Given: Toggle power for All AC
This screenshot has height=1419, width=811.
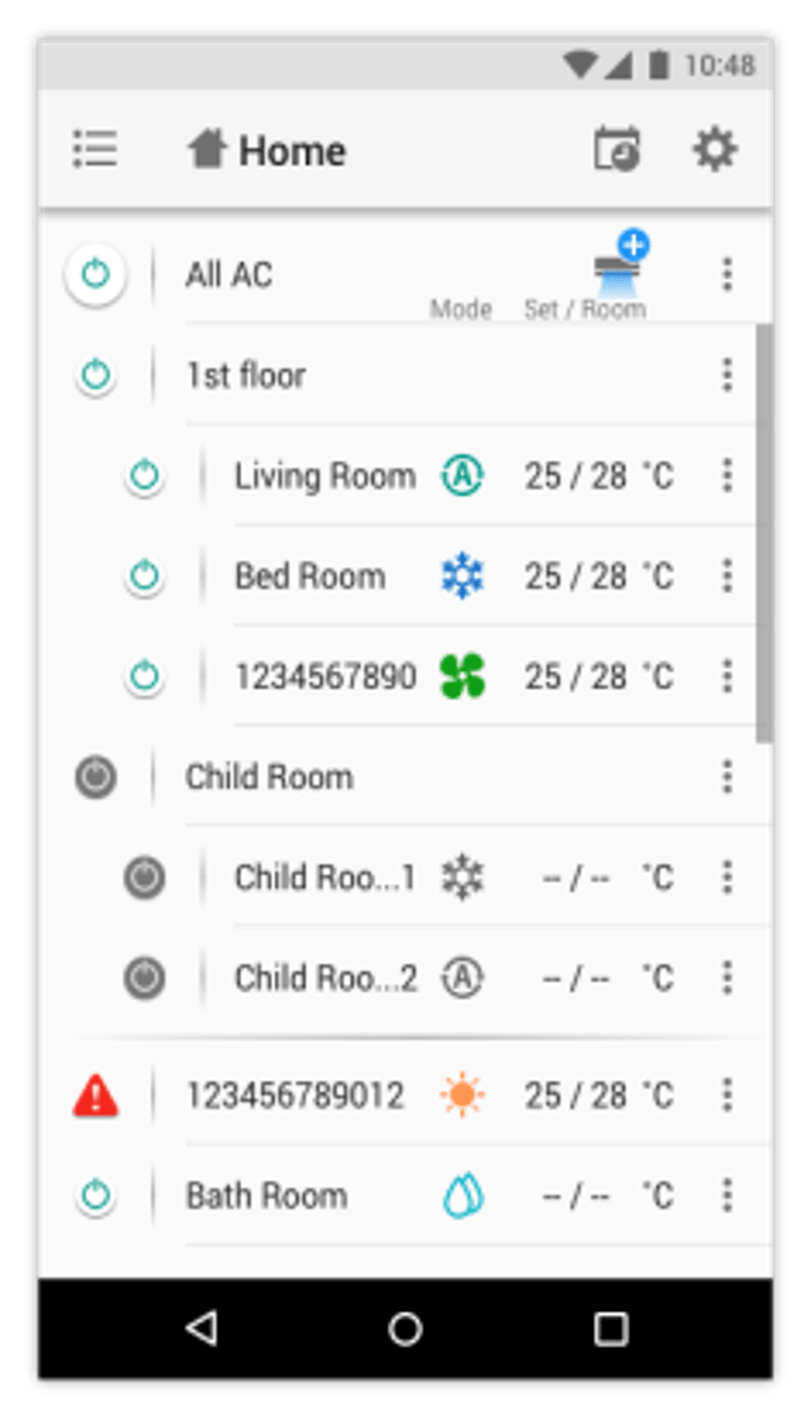Looking at the screenshot, I should tap(95, 274).
